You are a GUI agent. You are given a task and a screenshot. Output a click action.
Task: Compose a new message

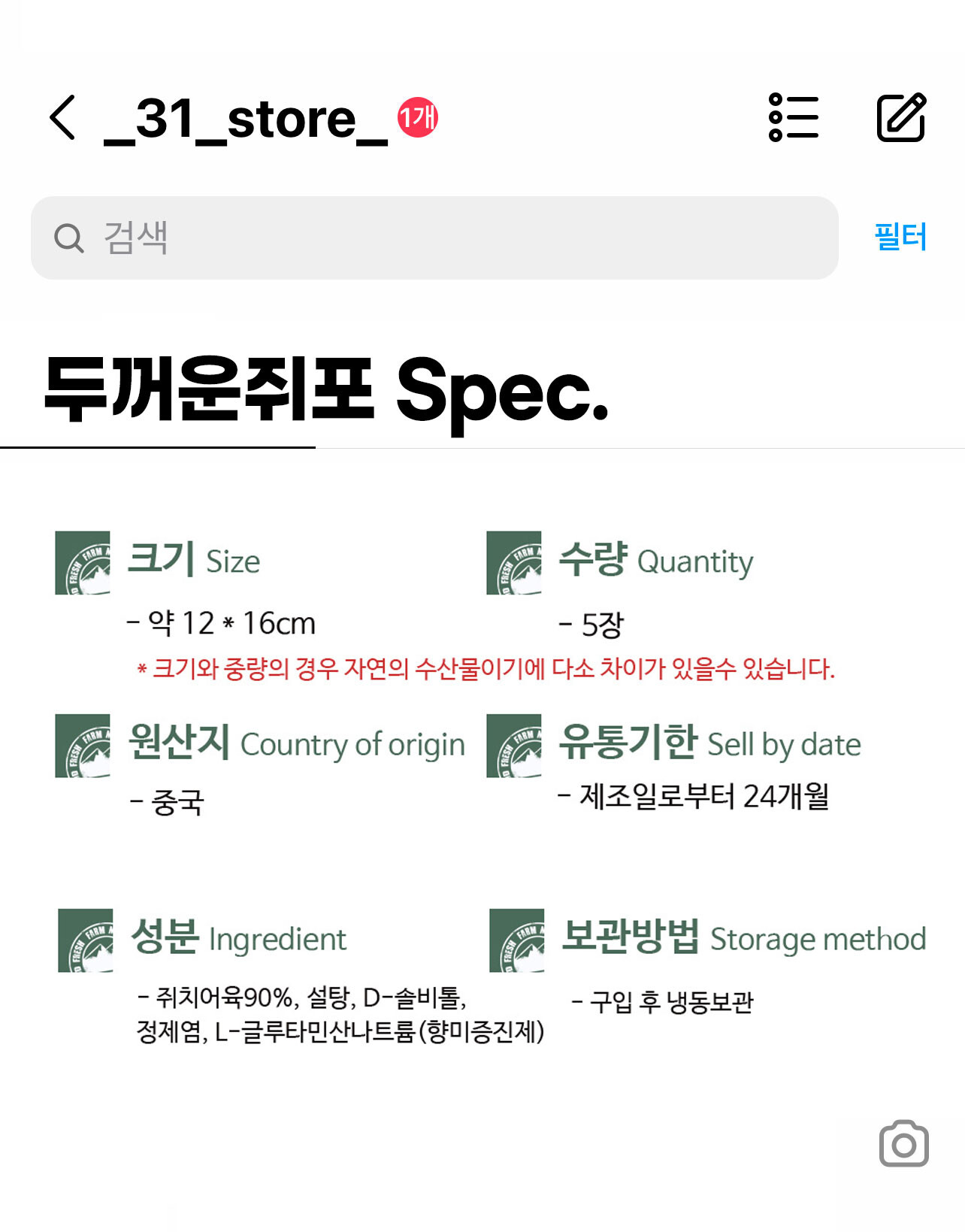(x=901, y=118)
